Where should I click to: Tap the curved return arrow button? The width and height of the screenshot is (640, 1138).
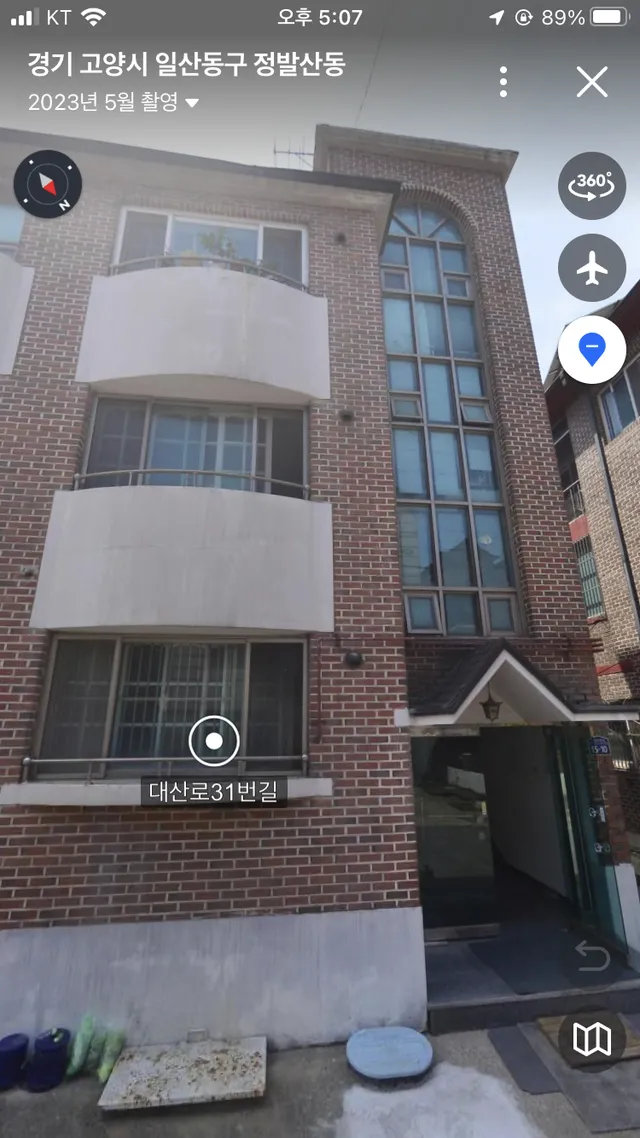pos(592,956)
